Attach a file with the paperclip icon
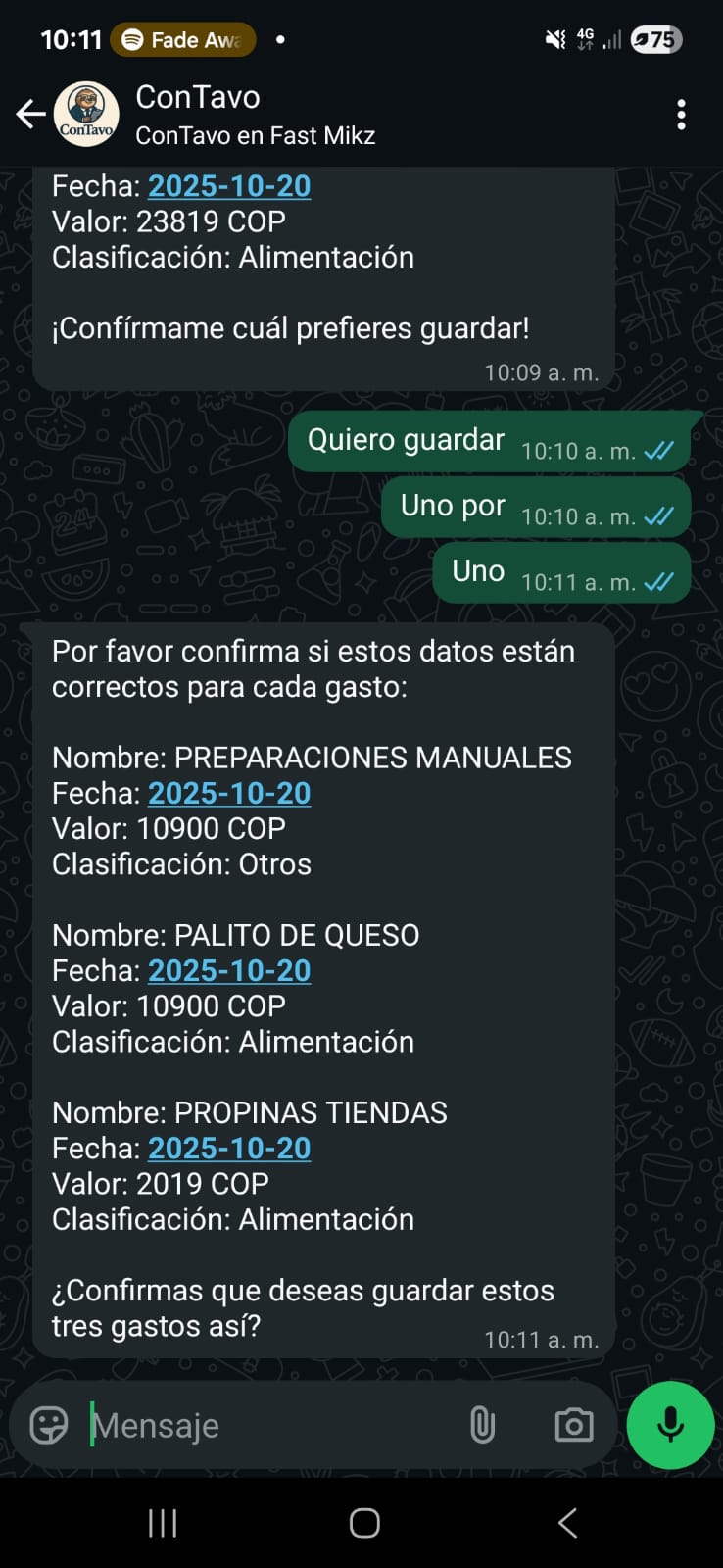723x1568 pixels. 483,1426
